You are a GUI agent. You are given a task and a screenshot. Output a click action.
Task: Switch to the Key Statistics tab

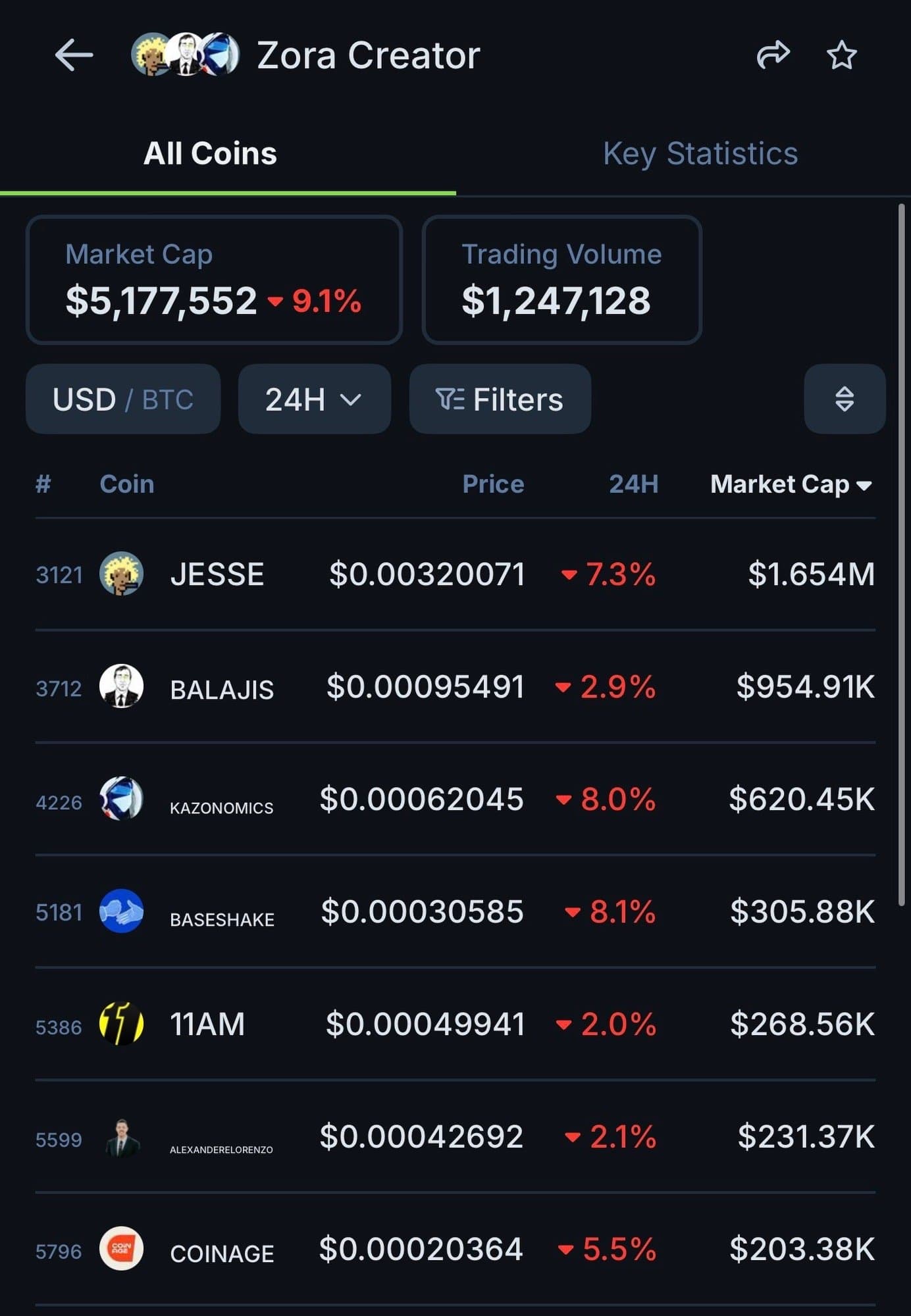click(700, 154)
